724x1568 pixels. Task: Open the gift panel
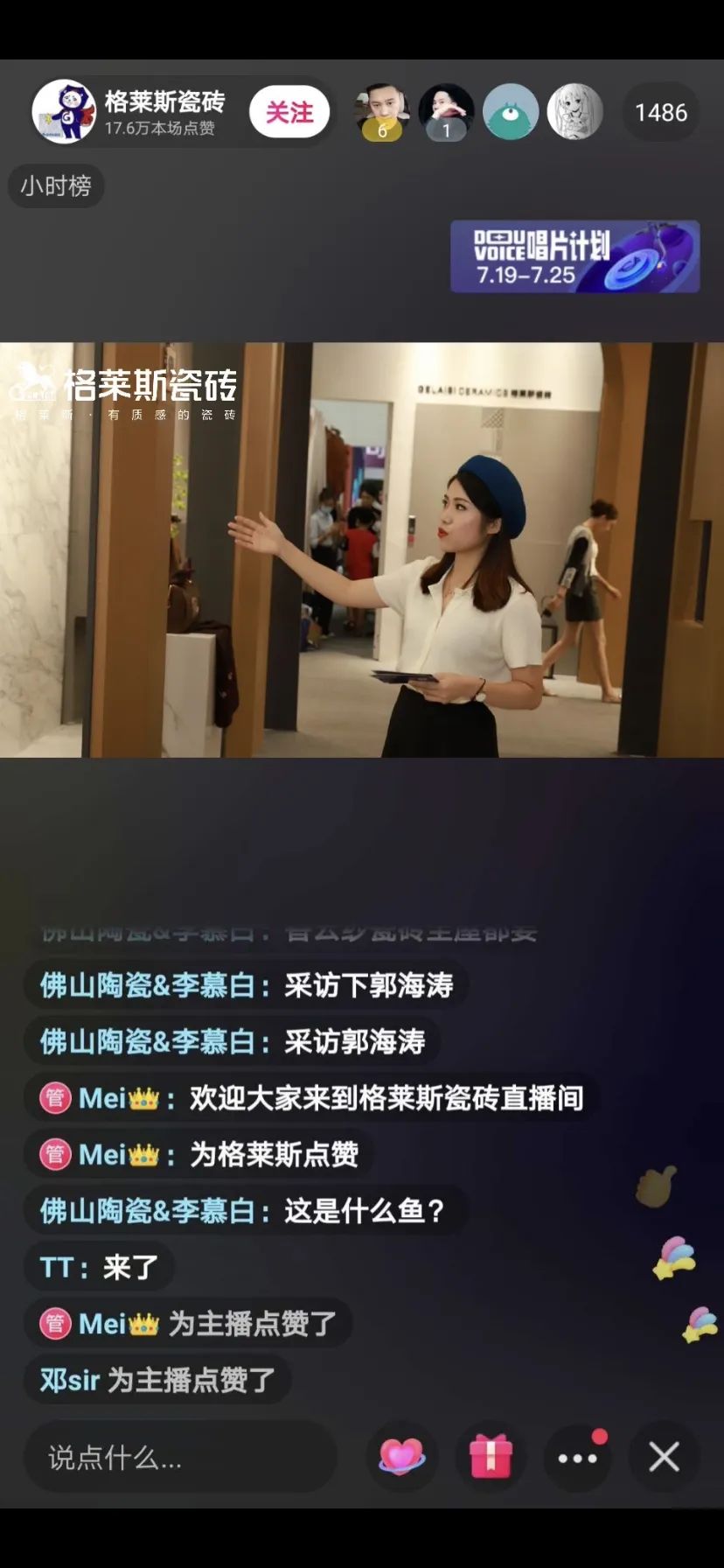coord(490,1458)
